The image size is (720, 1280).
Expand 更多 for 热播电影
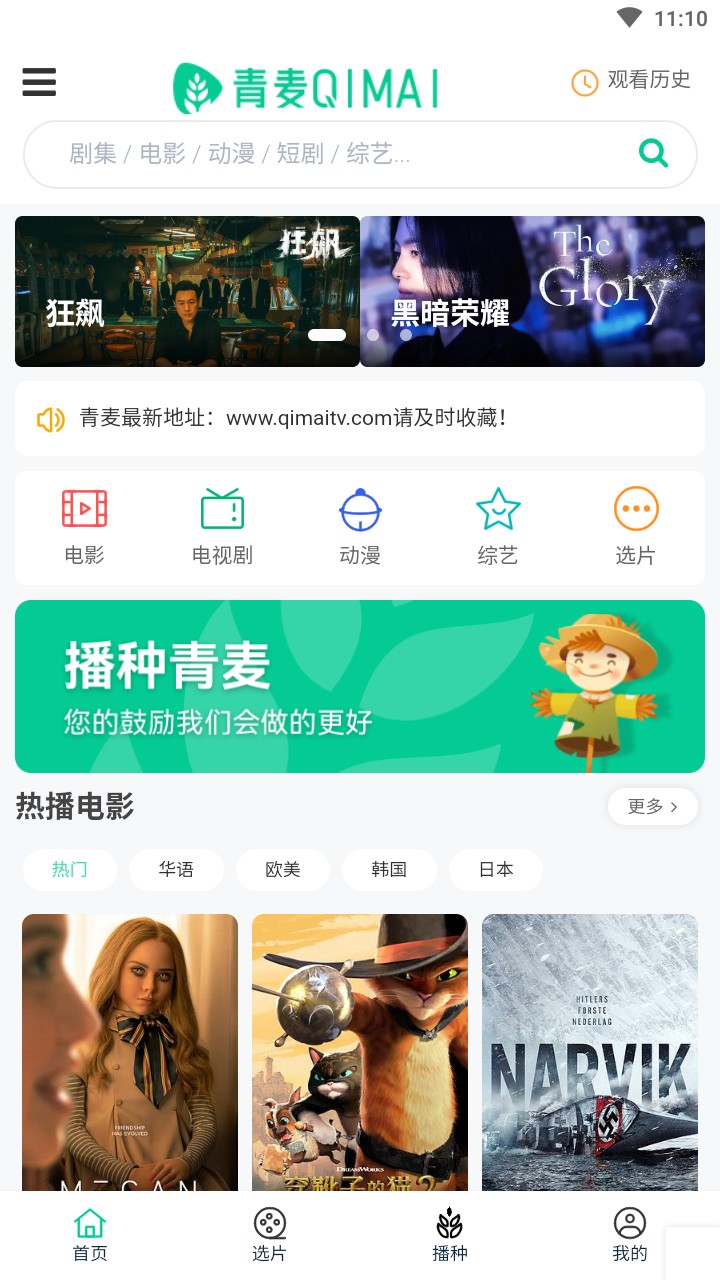pyautogui.click(x=652, y=806)
